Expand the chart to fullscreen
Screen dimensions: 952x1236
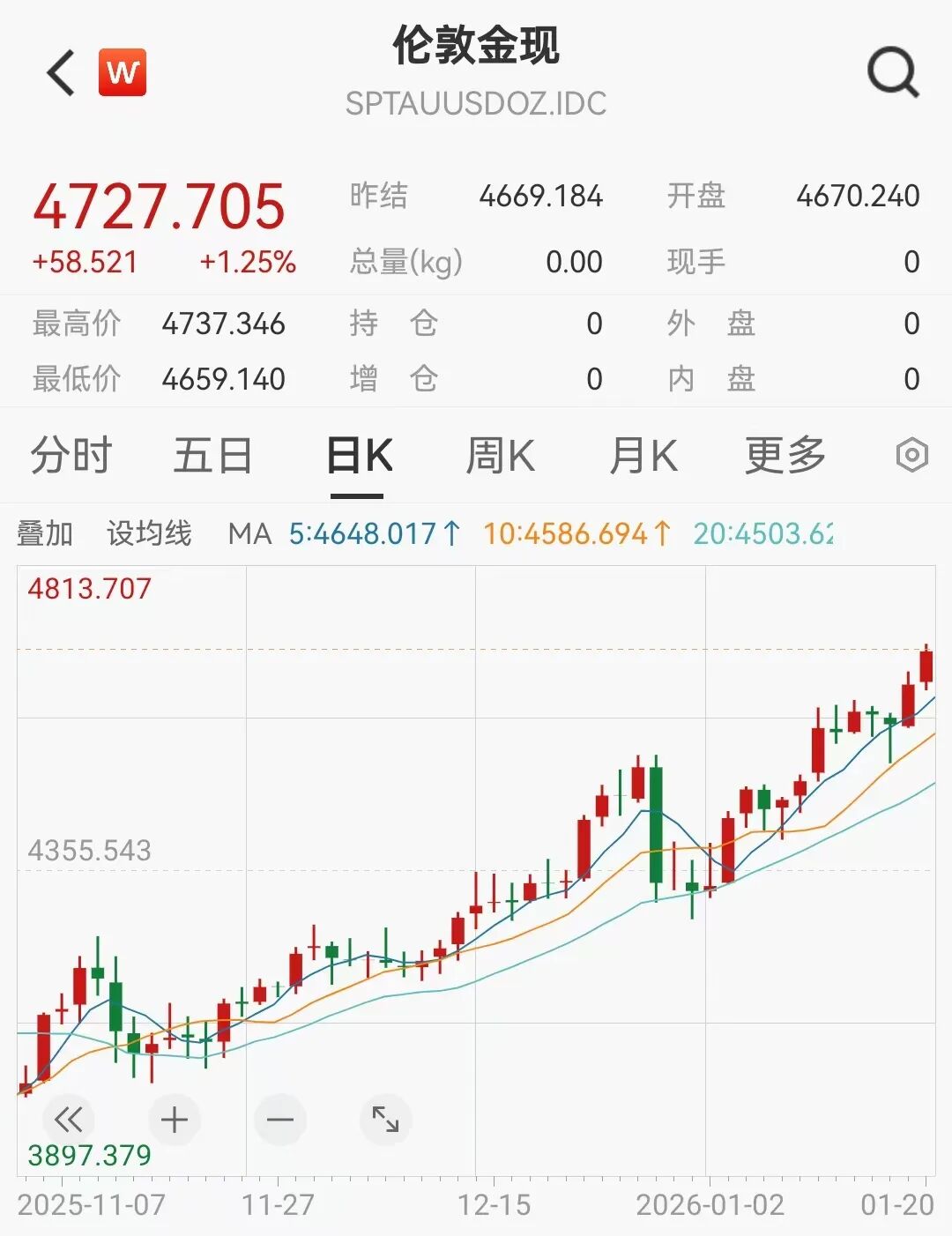click(386, 1120)
